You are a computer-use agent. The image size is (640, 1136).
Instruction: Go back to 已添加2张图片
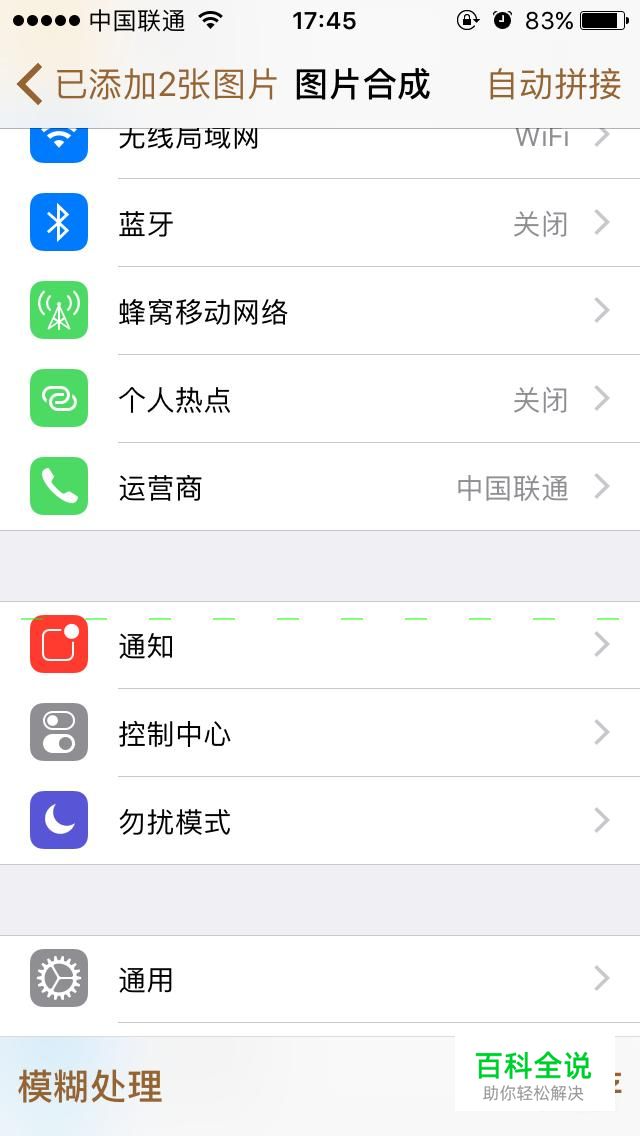point(147,85)
